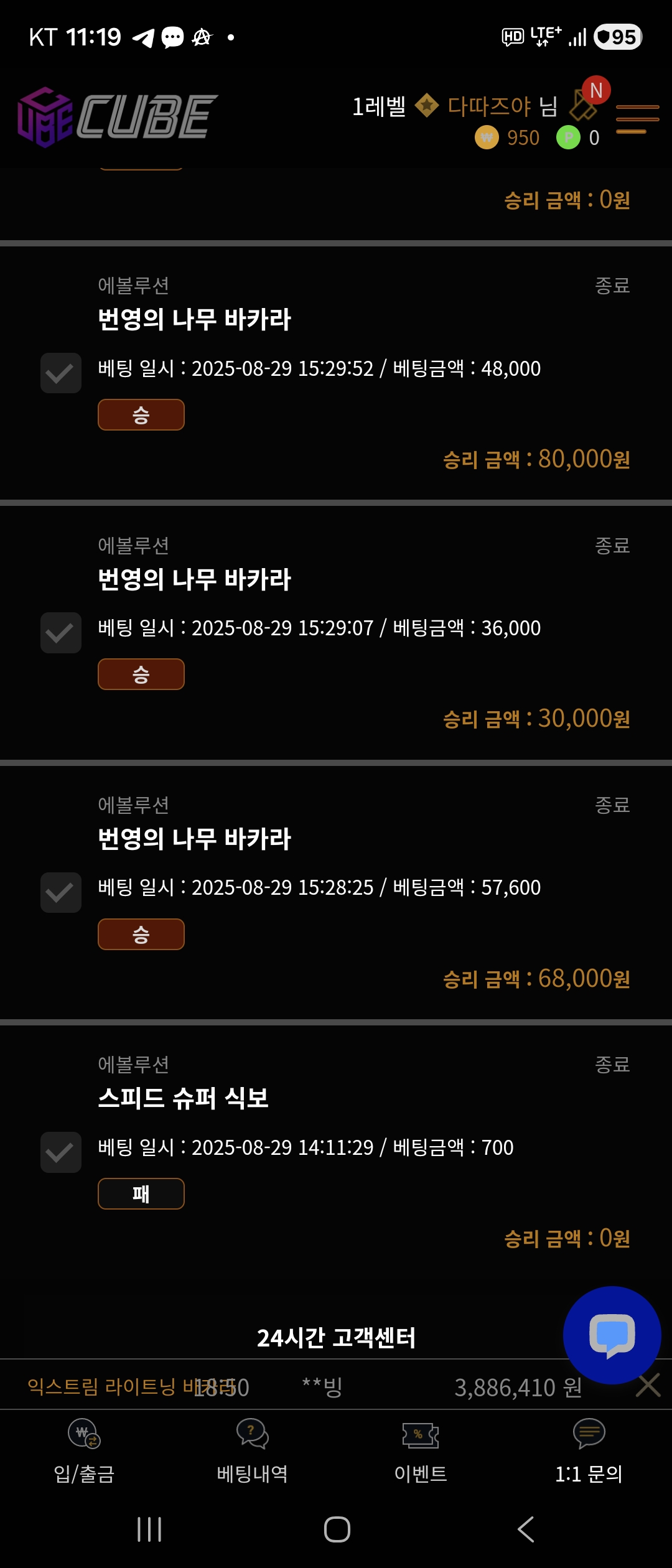Open the hamburger menu
The width and height of the screenshot is (672, 1568).
click(637, 119)
